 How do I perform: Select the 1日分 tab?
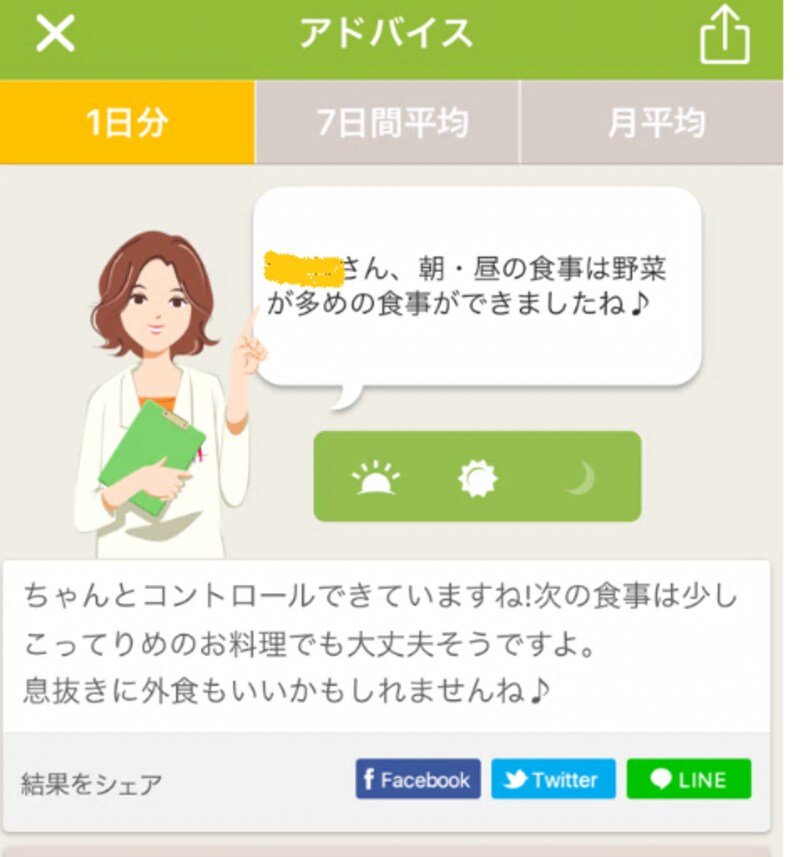point(127,123)
